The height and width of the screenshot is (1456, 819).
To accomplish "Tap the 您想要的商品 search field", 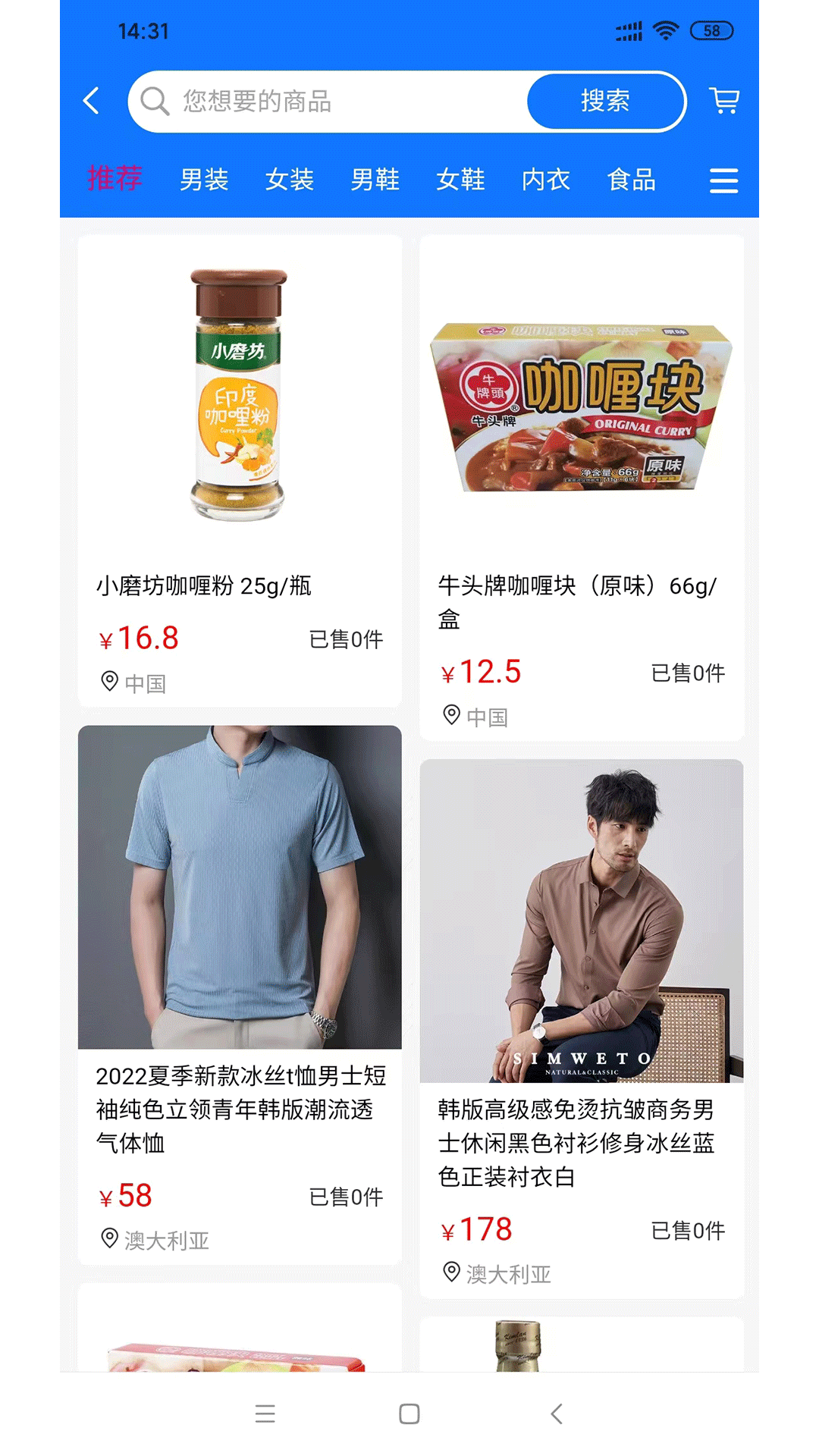I will coord(334,101).
